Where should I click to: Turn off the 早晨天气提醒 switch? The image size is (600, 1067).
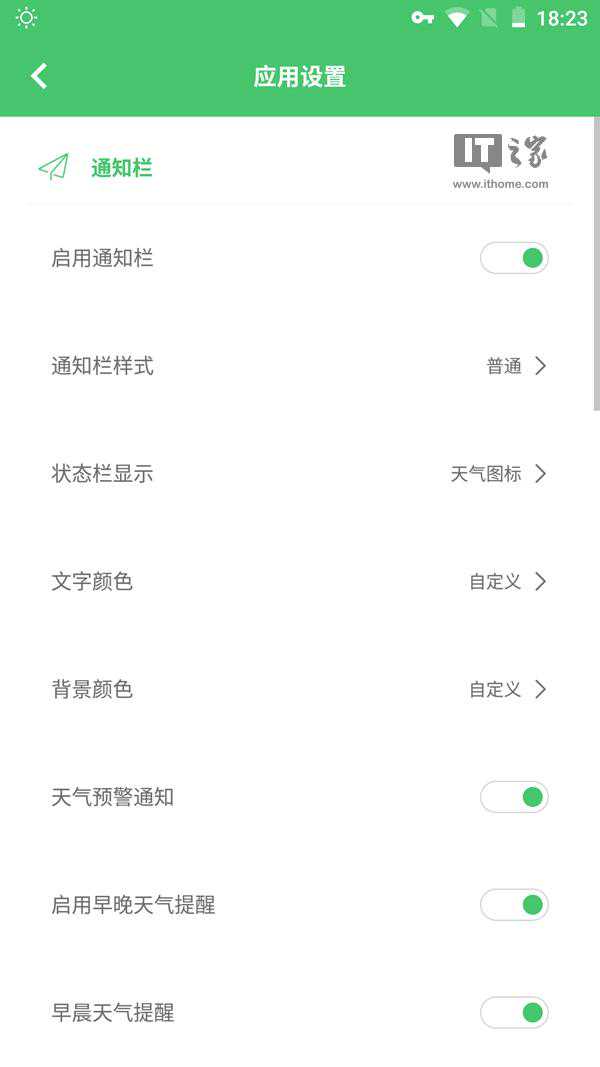(x=514, y=1013)
